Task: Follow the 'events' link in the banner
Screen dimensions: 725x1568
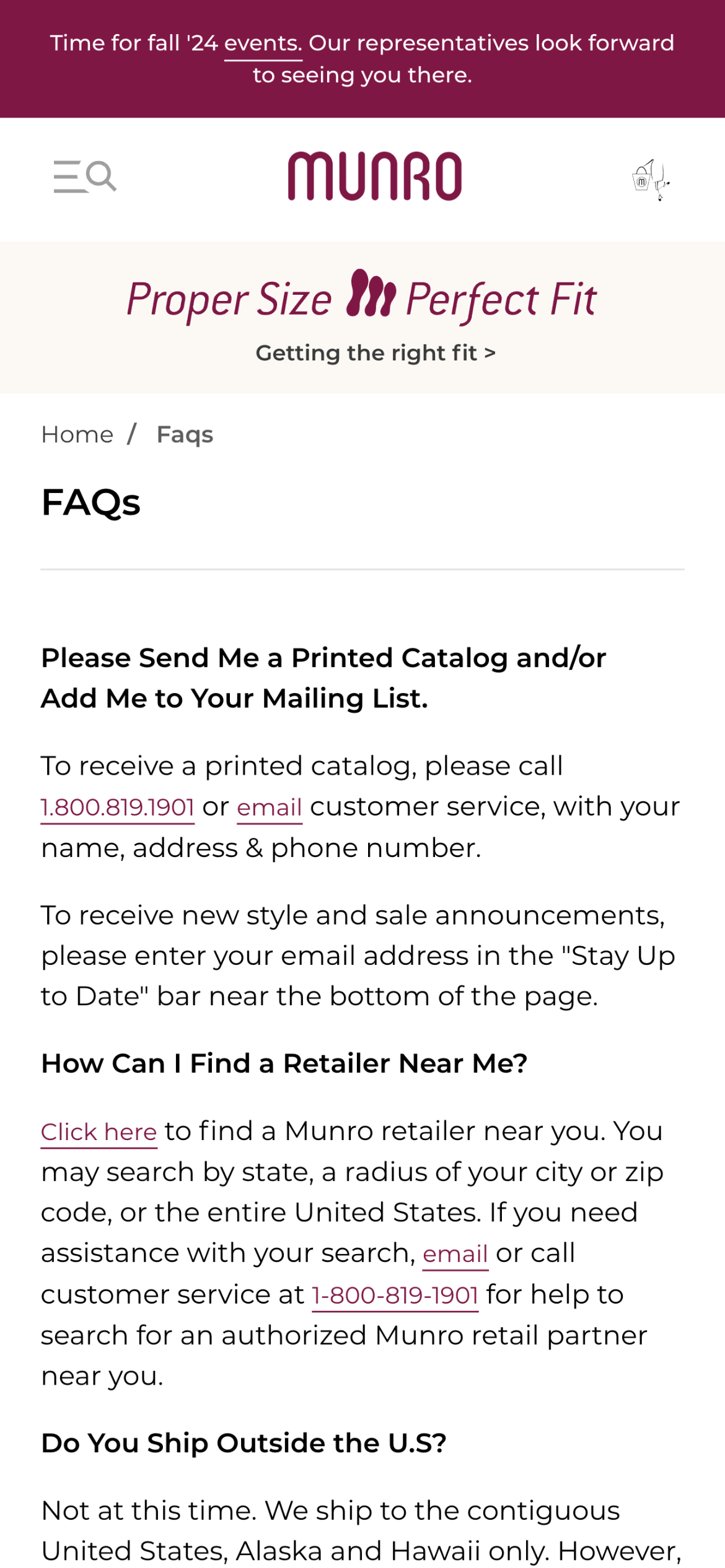Action: click(263, 44)
